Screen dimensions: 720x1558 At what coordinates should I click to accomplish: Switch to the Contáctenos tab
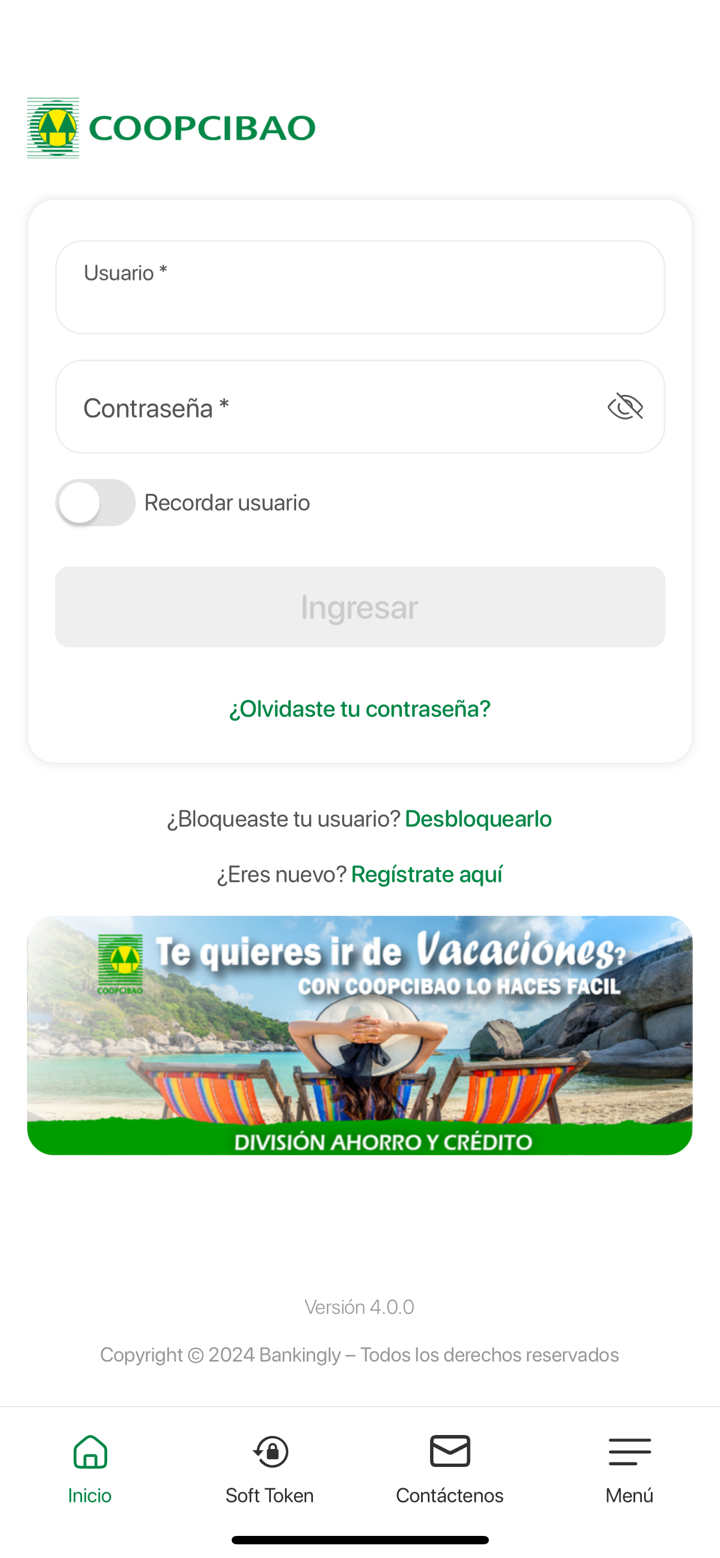[449, 1466]
